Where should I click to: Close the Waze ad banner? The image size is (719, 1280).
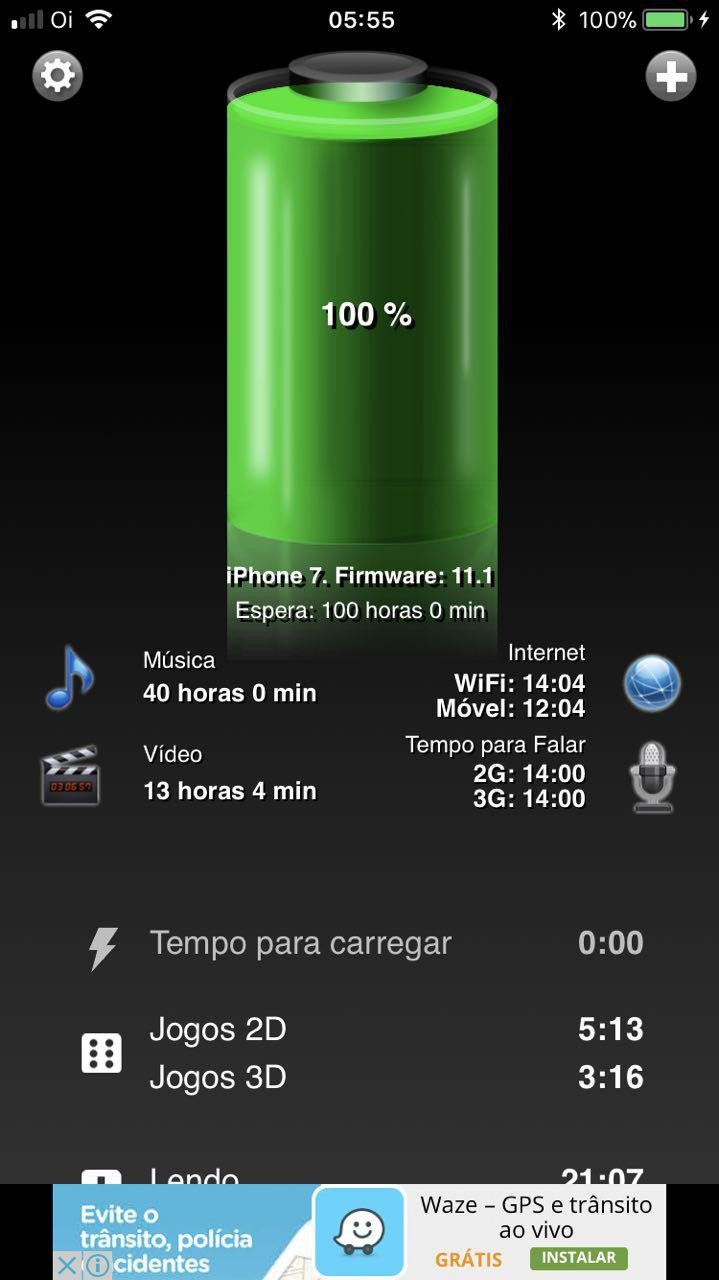tap(66, 1265)
